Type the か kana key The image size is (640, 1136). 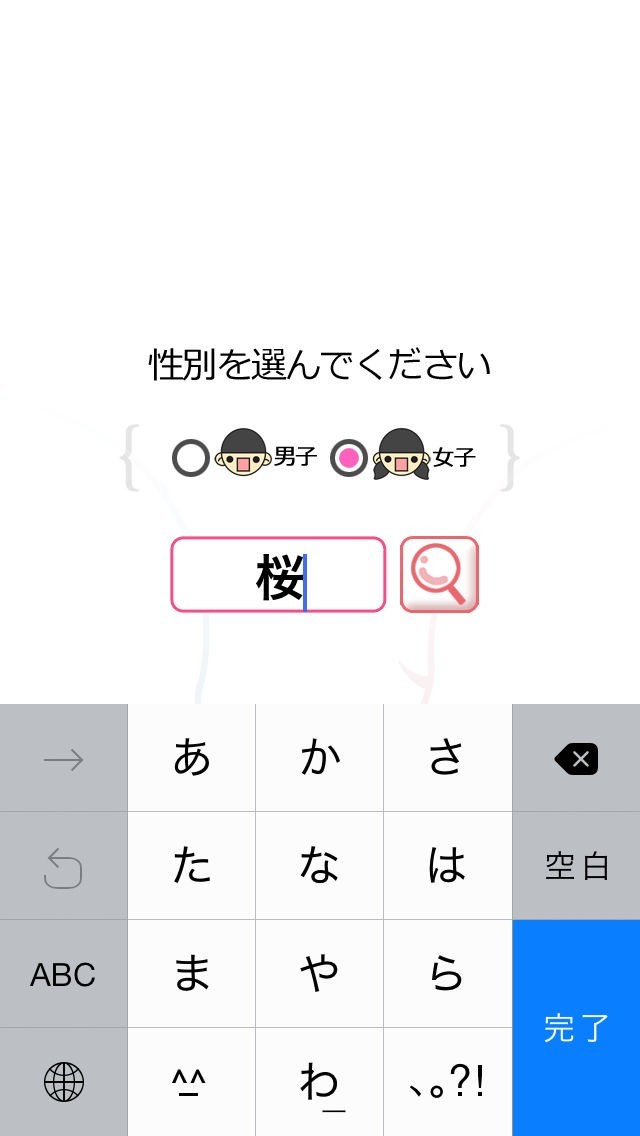320,759
